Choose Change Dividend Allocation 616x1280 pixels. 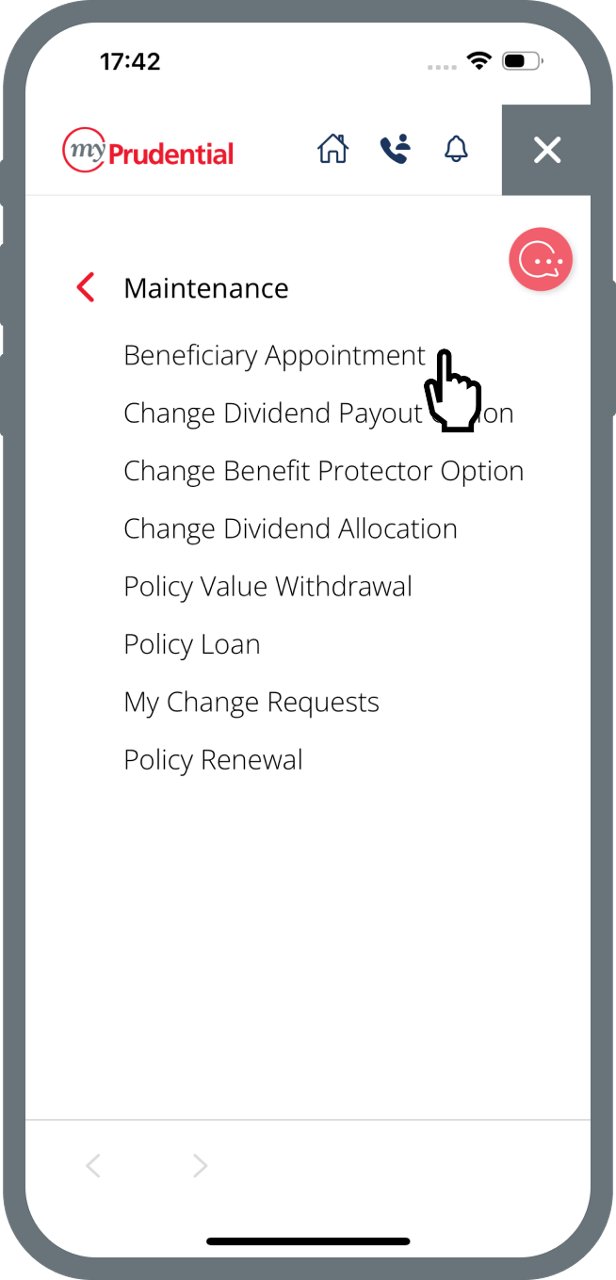click(x=290, y=529)
